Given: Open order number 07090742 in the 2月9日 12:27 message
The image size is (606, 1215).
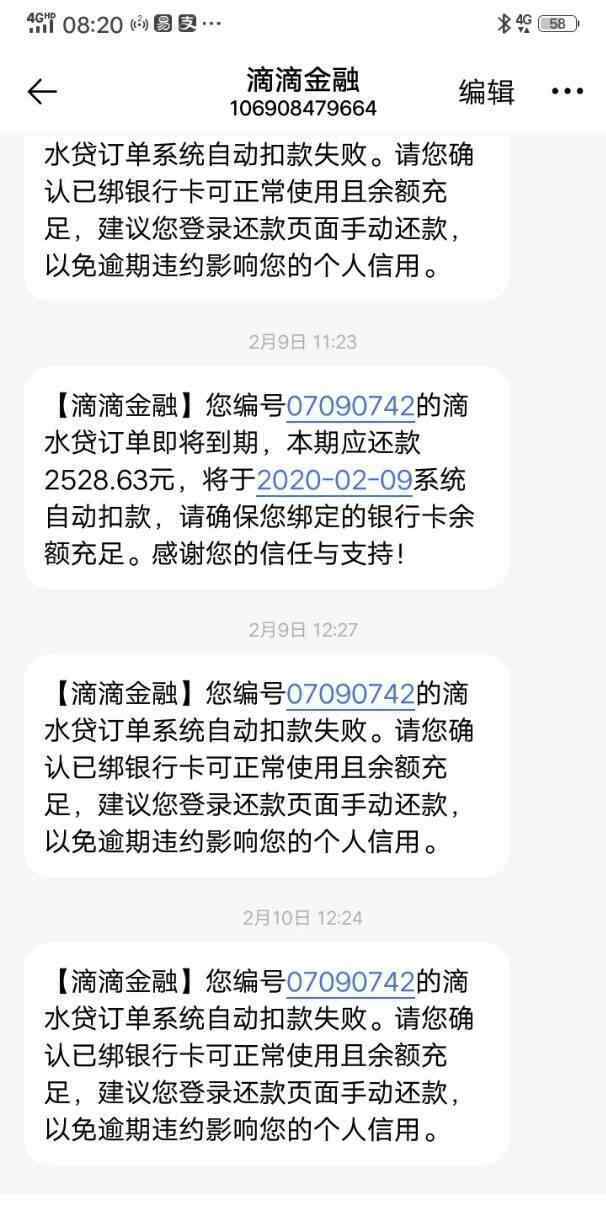Looking at the screenshot, I should pyautogui.click(x=350, y=694).
